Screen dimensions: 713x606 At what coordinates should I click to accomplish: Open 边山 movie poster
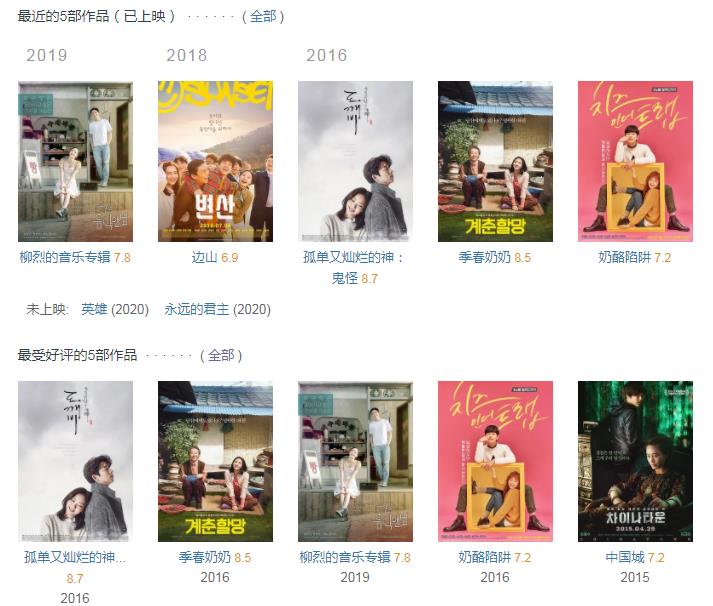click(215, 161)
